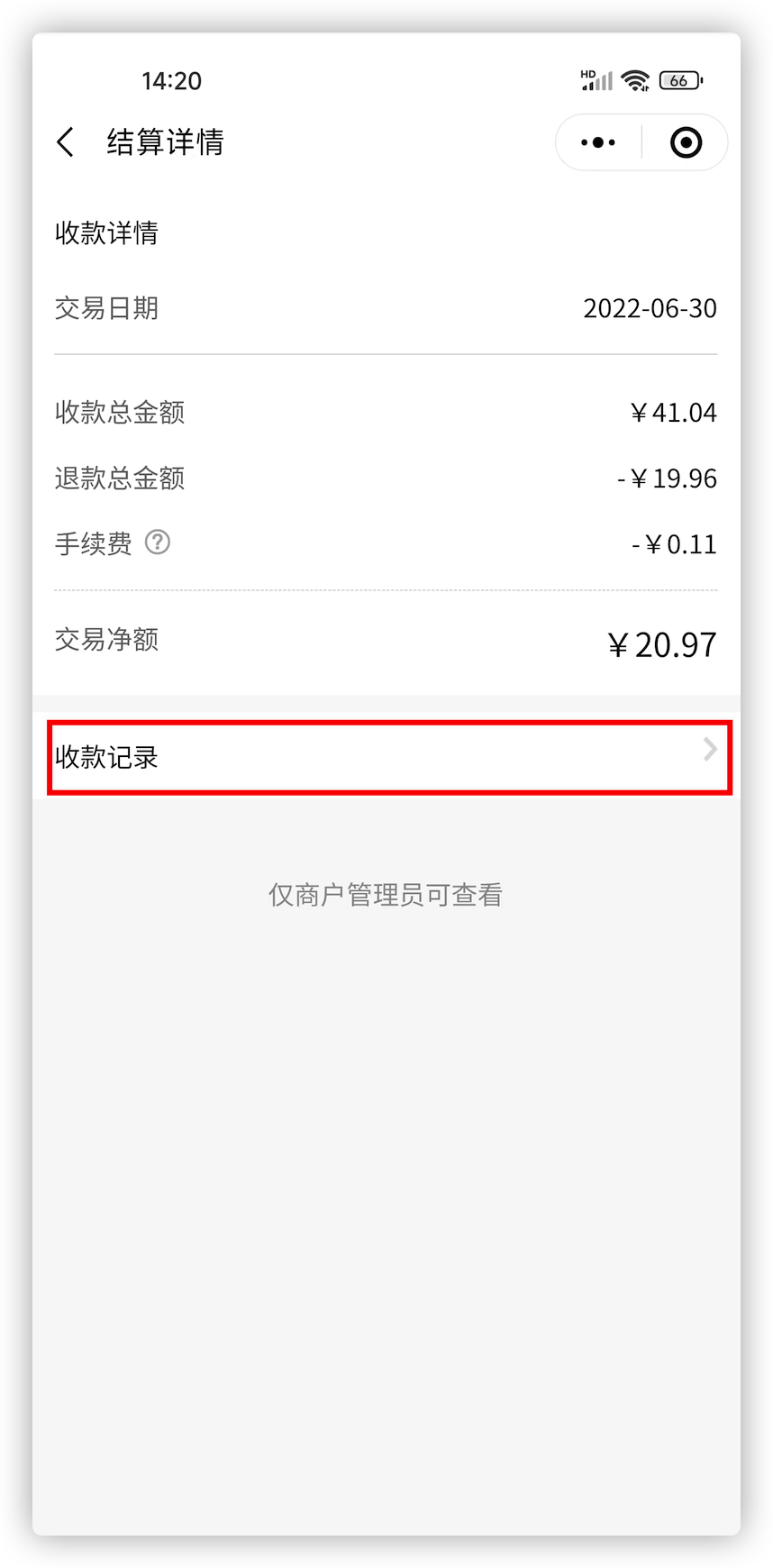Close the mini program via target icon
773x1568 pixels.
pos(686,142)
